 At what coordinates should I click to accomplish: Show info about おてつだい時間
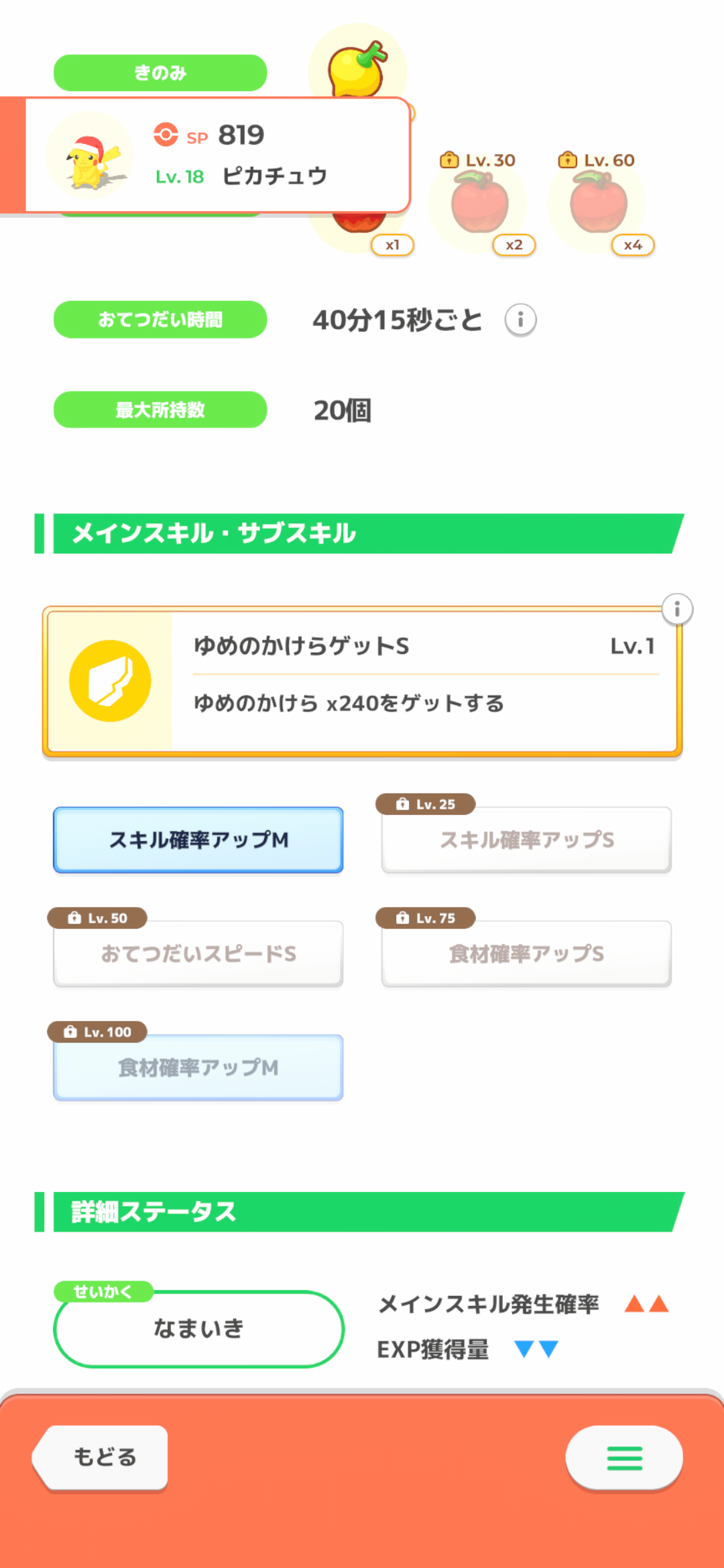pos(520,320)
